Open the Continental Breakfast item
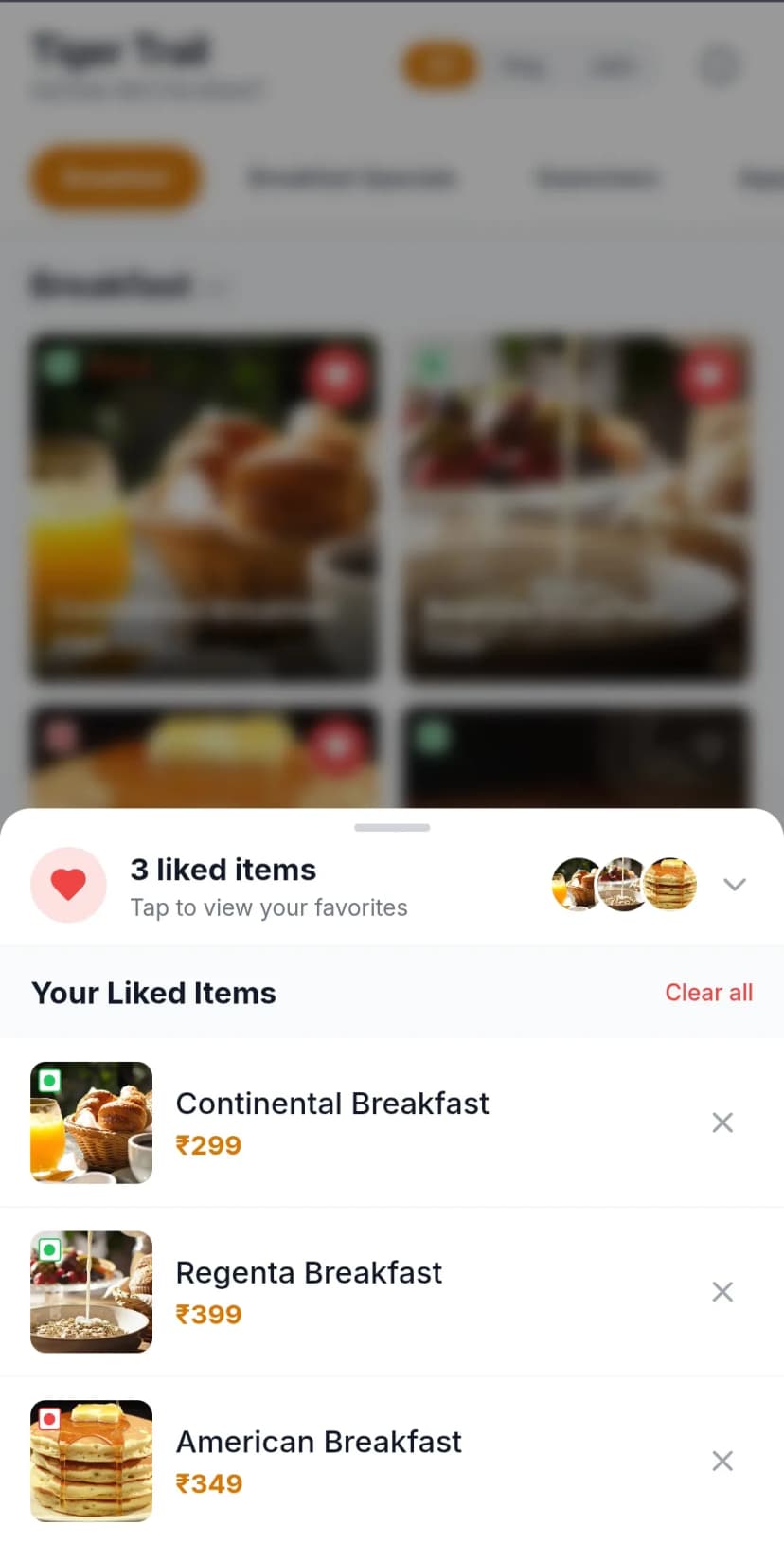Screen dimensions: 784x1544 coord(332,1104)
